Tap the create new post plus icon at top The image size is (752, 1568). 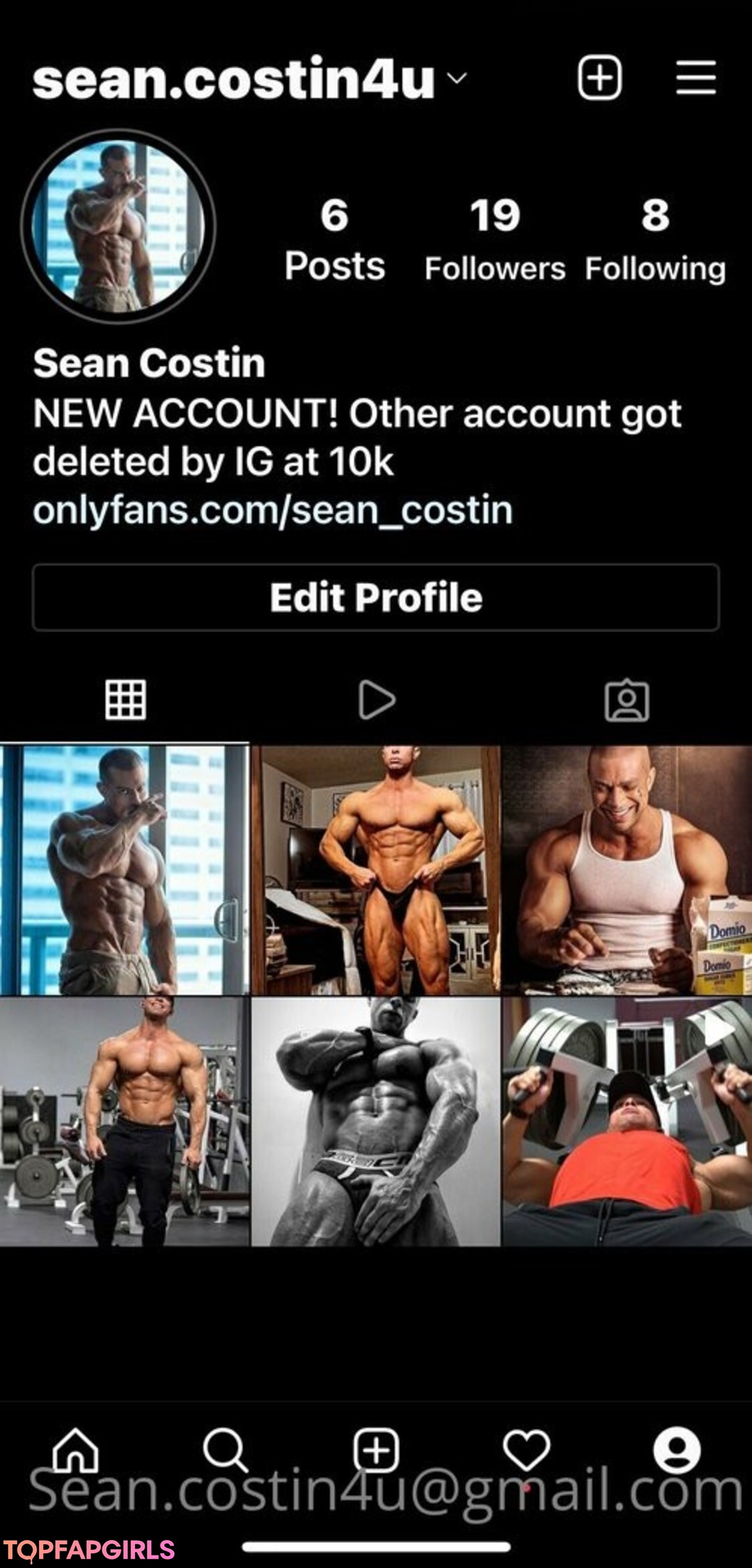click(600, 77)
